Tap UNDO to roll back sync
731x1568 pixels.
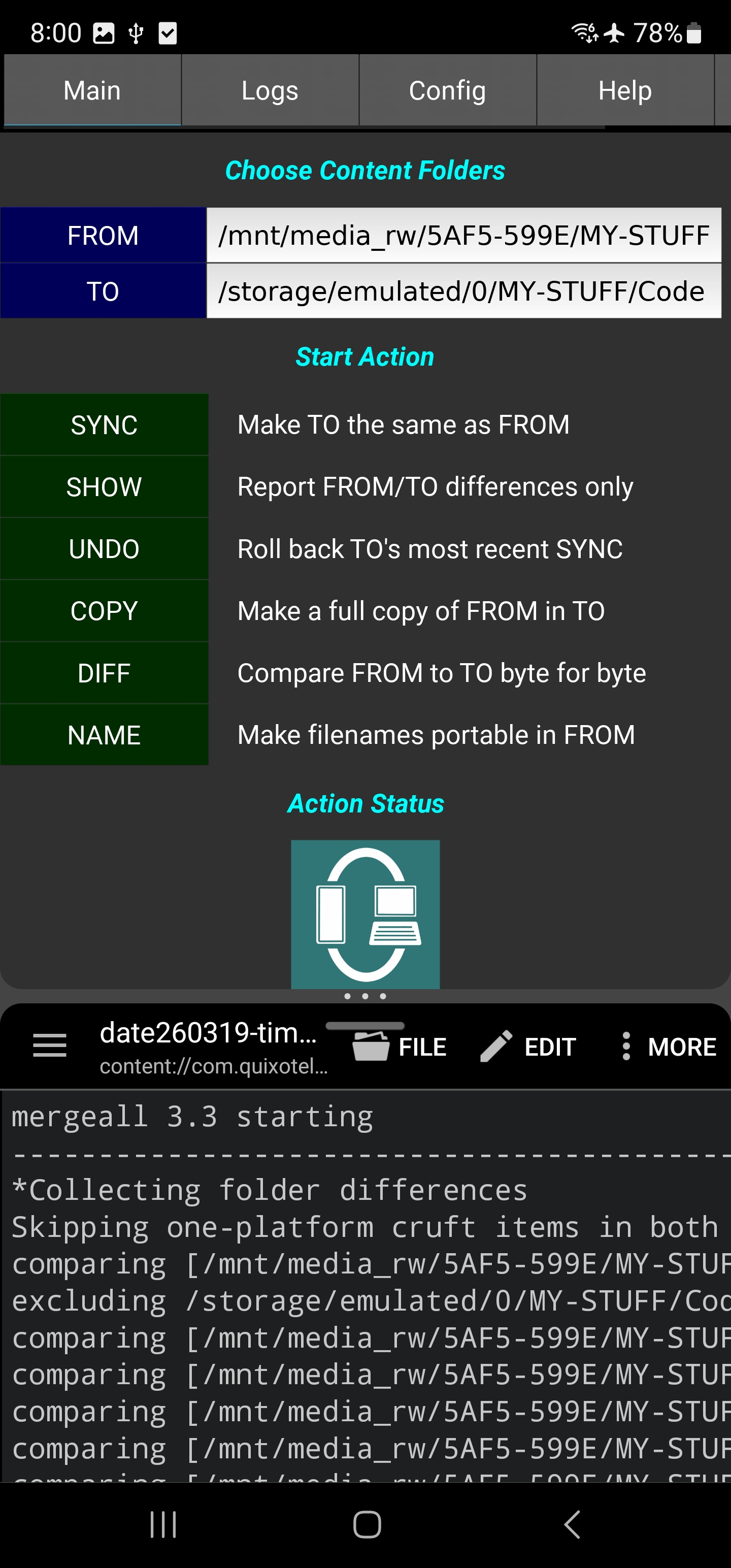pyautogui.click(x=104, y=549)
